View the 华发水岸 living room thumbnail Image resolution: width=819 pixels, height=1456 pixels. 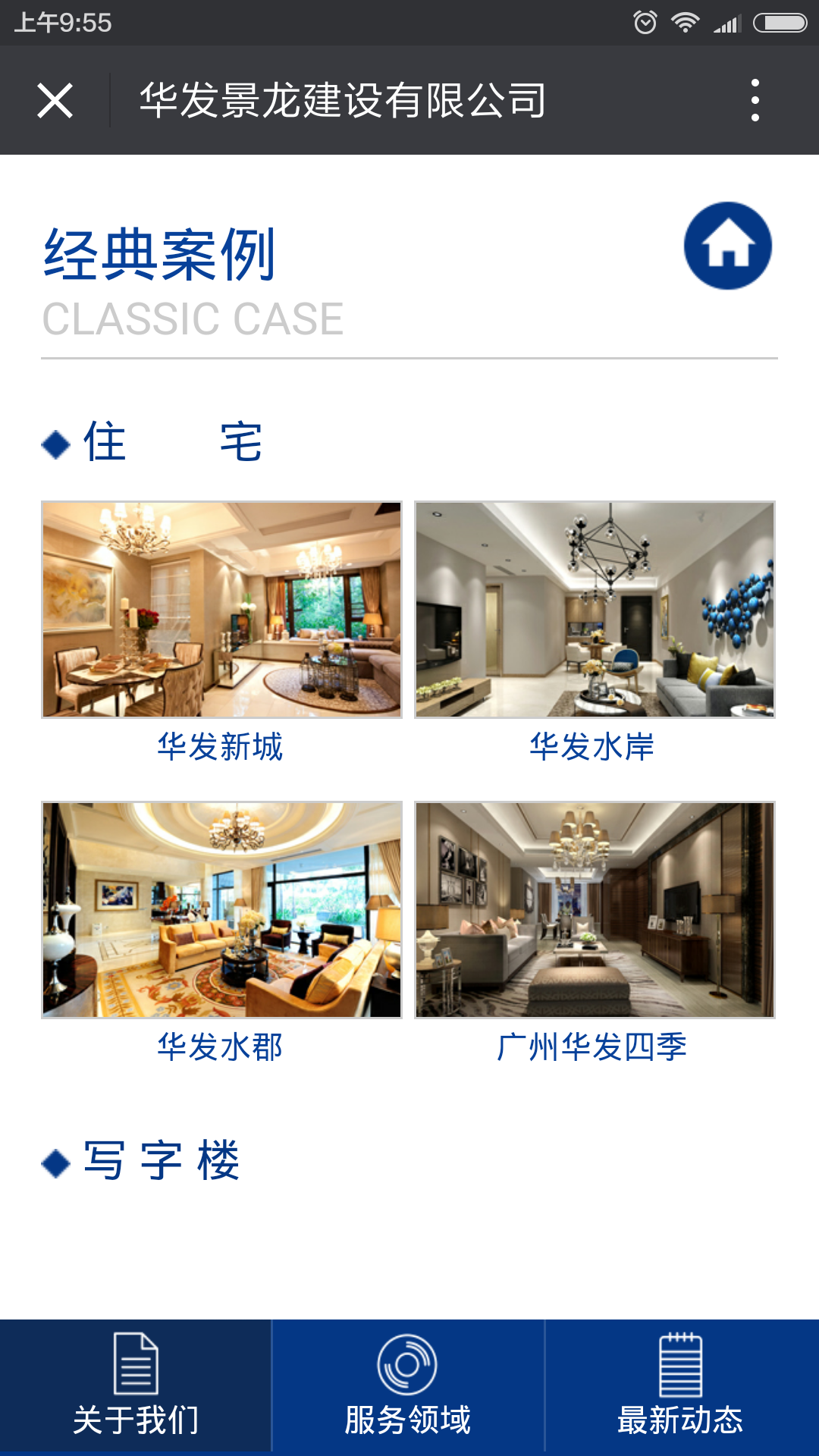(x=596, y=609)
